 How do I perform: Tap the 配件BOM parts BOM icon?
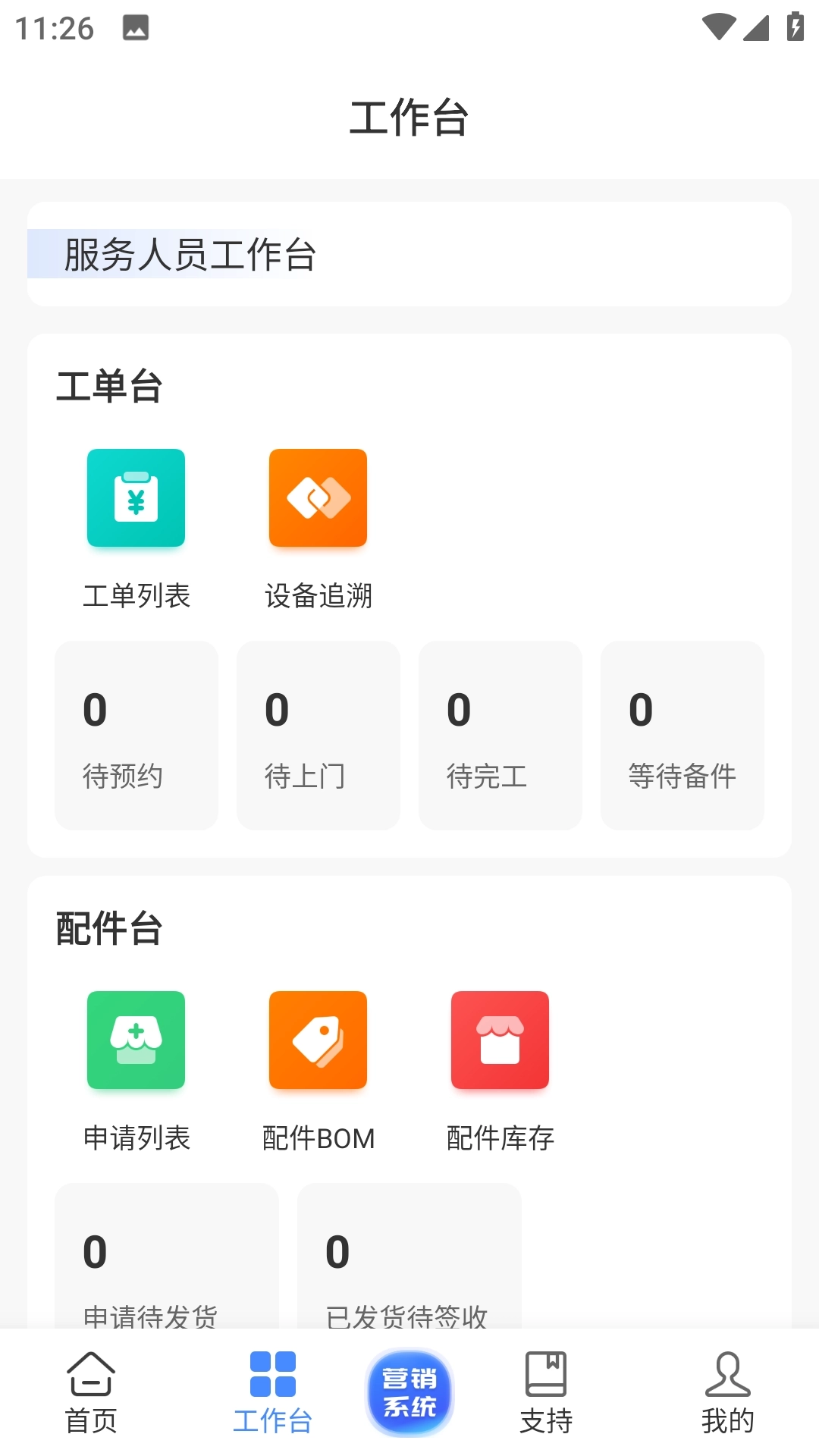(318, 1040)
